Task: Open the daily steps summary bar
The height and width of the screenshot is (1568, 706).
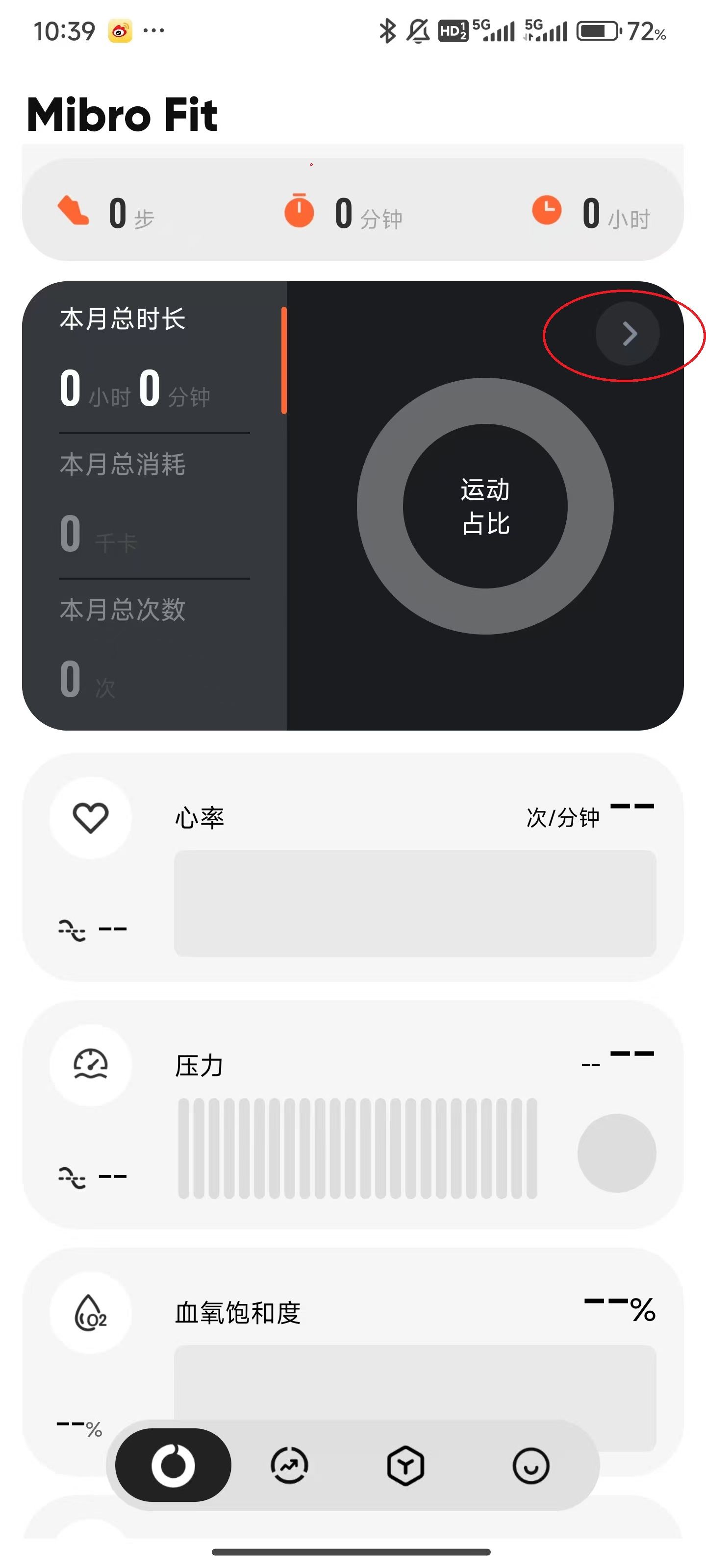Action: 352,211
